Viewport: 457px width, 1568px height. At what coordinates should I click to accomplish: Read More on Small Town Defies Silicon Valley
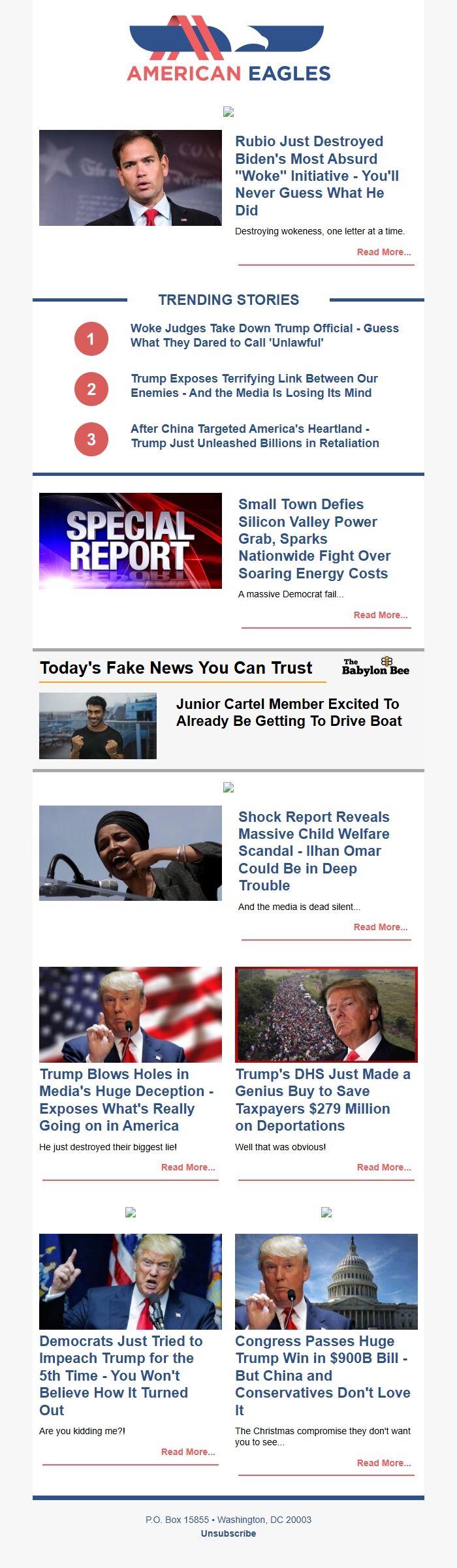(x=380, y=615)
